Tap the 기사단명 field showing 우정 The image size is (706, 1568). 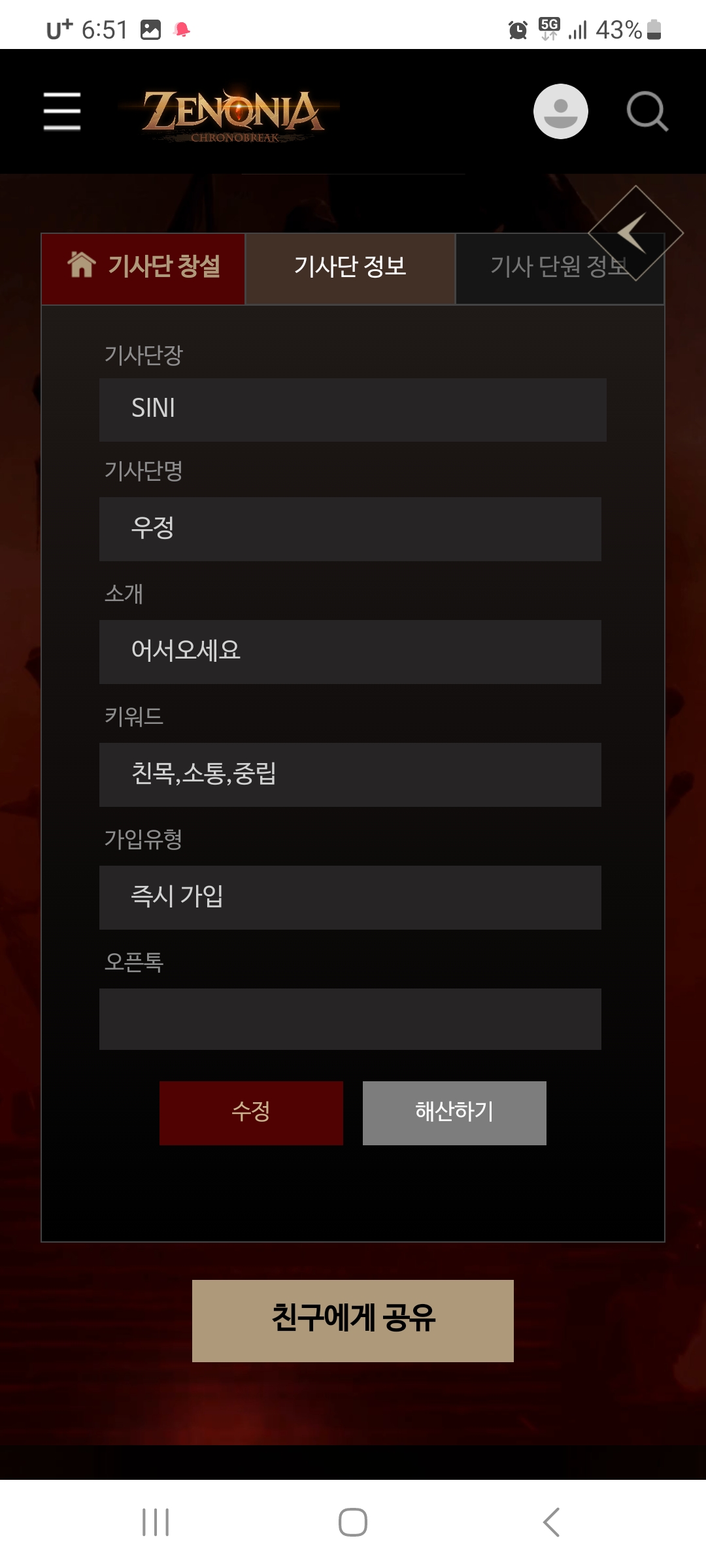coord(350,529)
